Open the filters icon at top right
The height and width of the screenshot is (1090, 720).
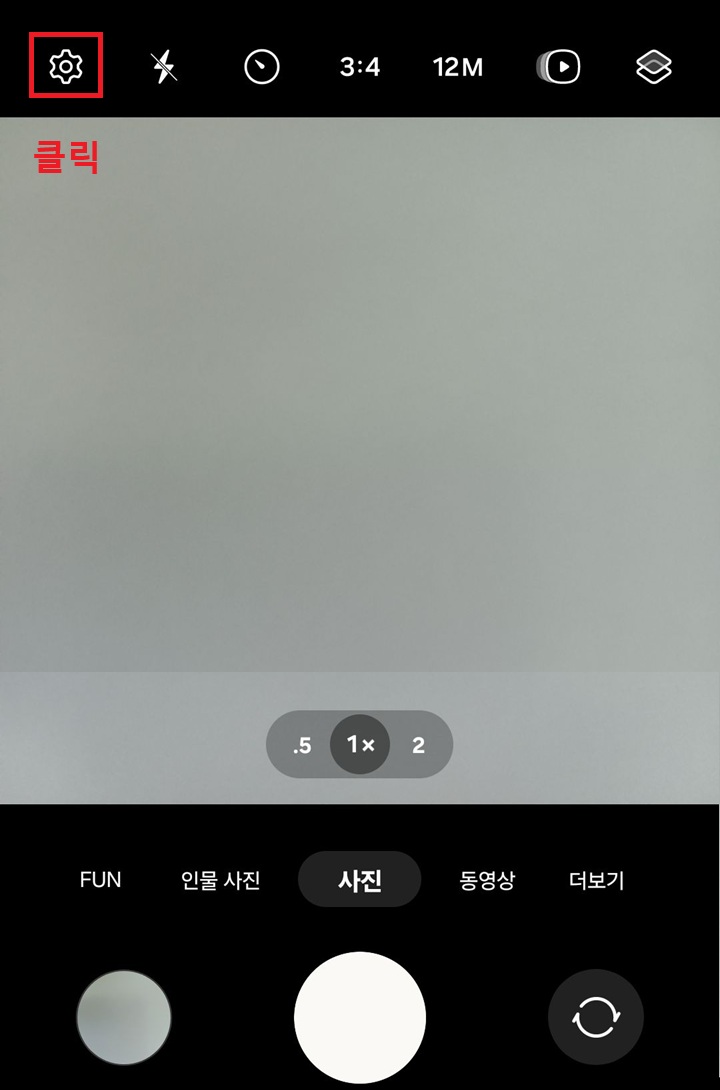tap(652, 66)
